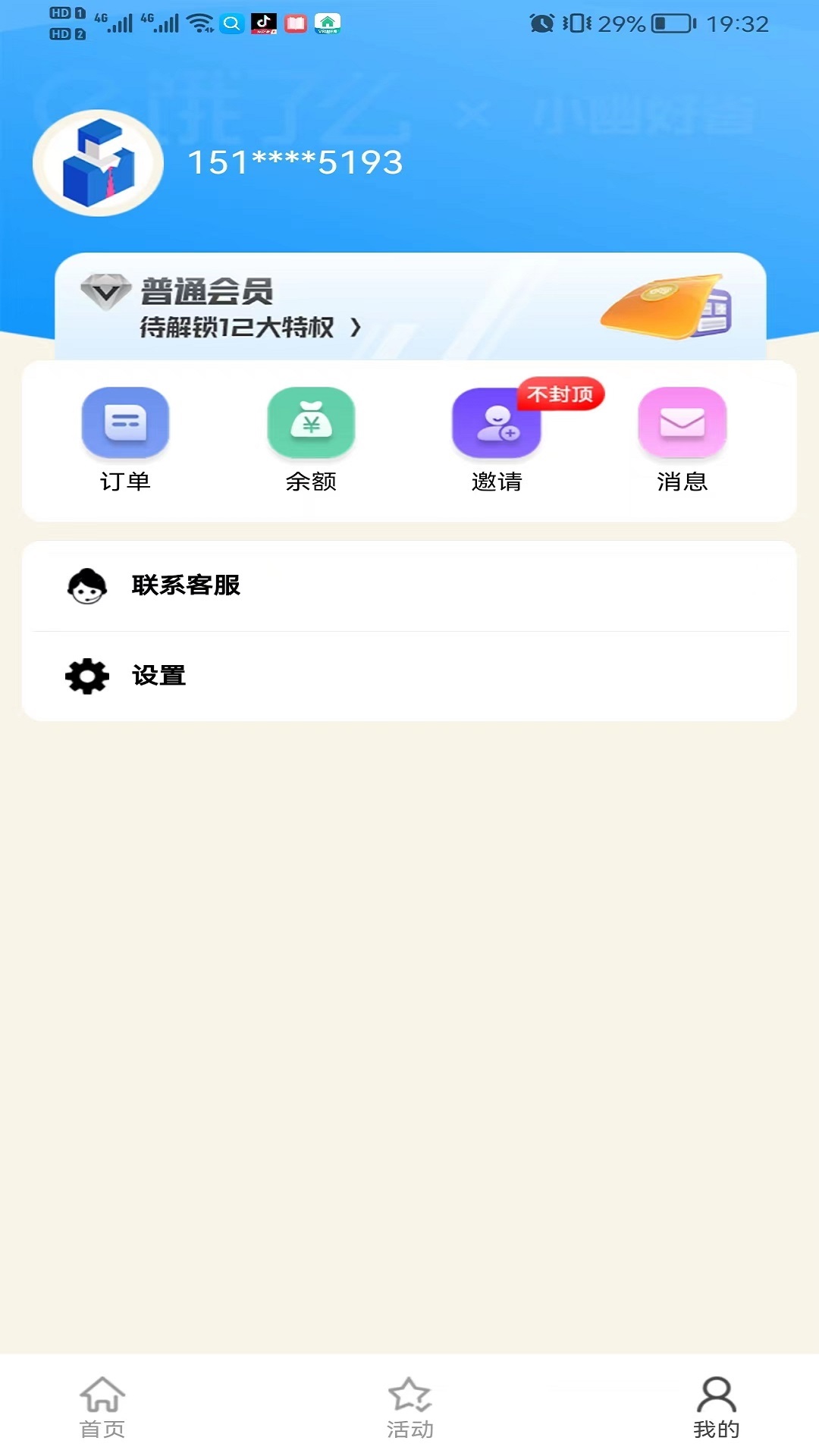Viewport: 819px width, 1456px height.
Task: Open the profile avatar picture
Action: (x=98, y=163)
